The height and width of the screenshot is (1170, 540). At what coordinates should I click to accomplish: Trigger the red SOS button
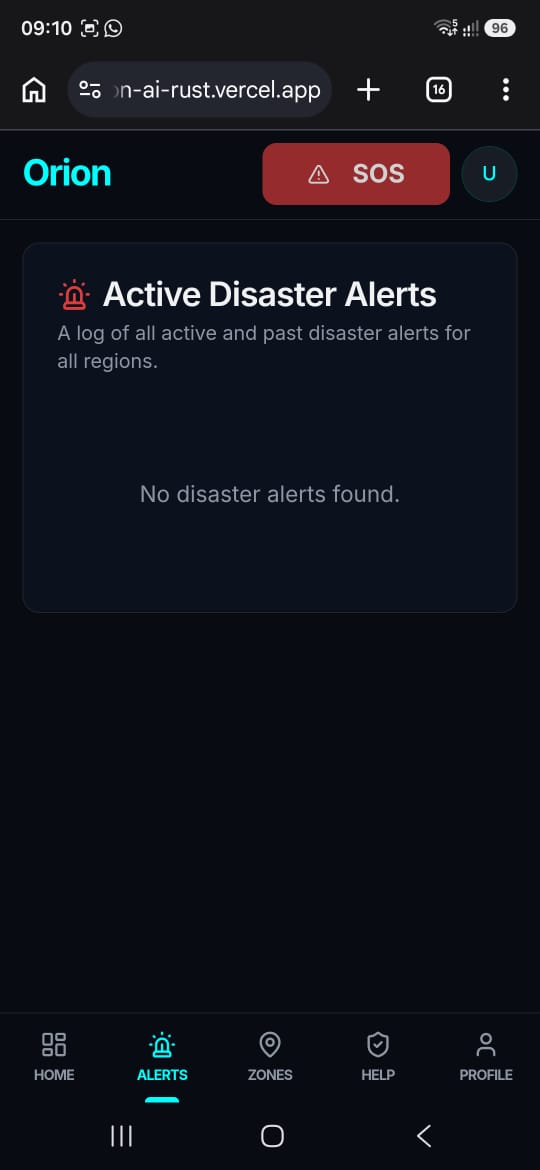point(356,174)
